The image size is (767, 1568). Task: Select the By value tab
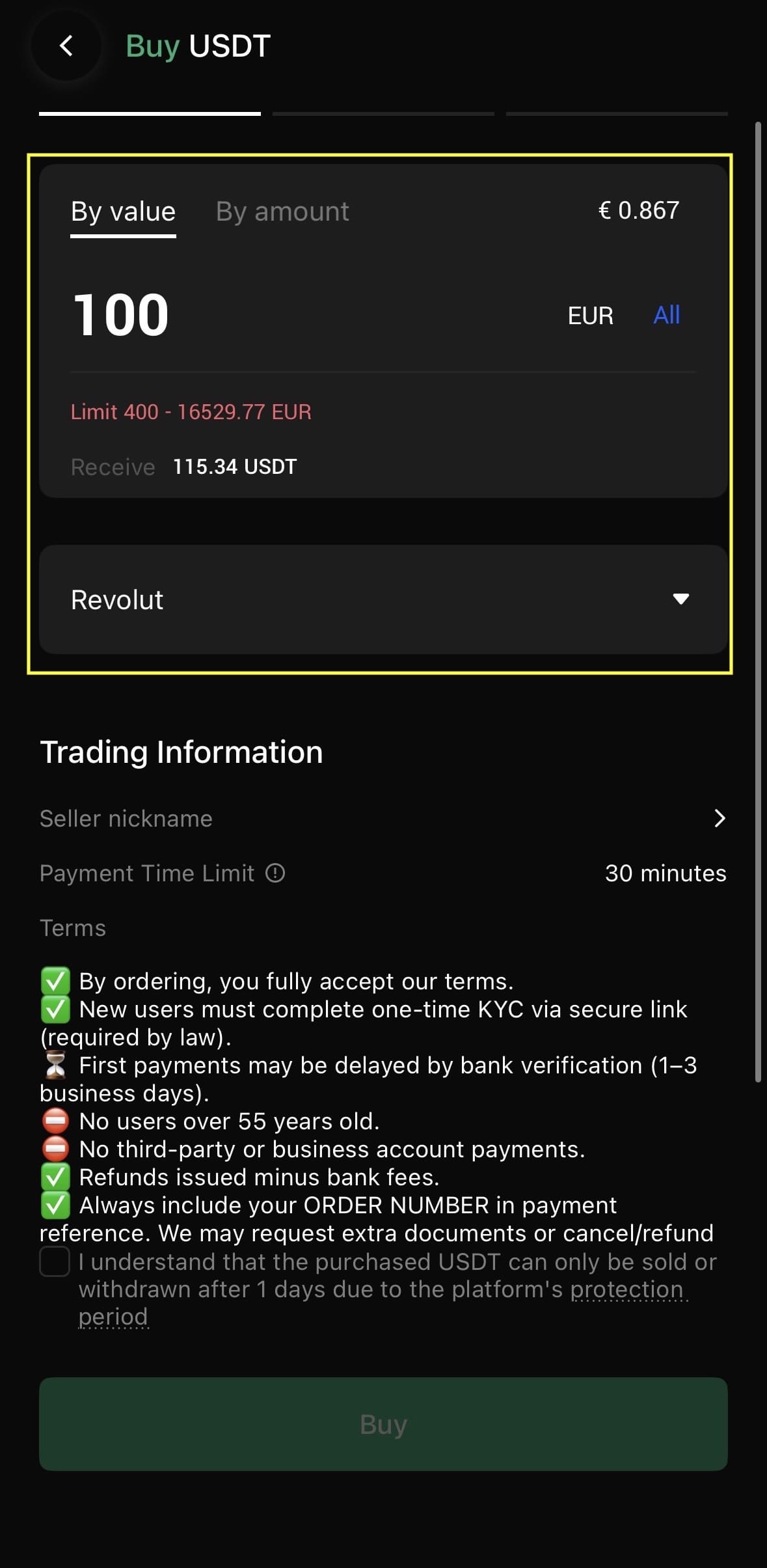click(x=123, y=212)
